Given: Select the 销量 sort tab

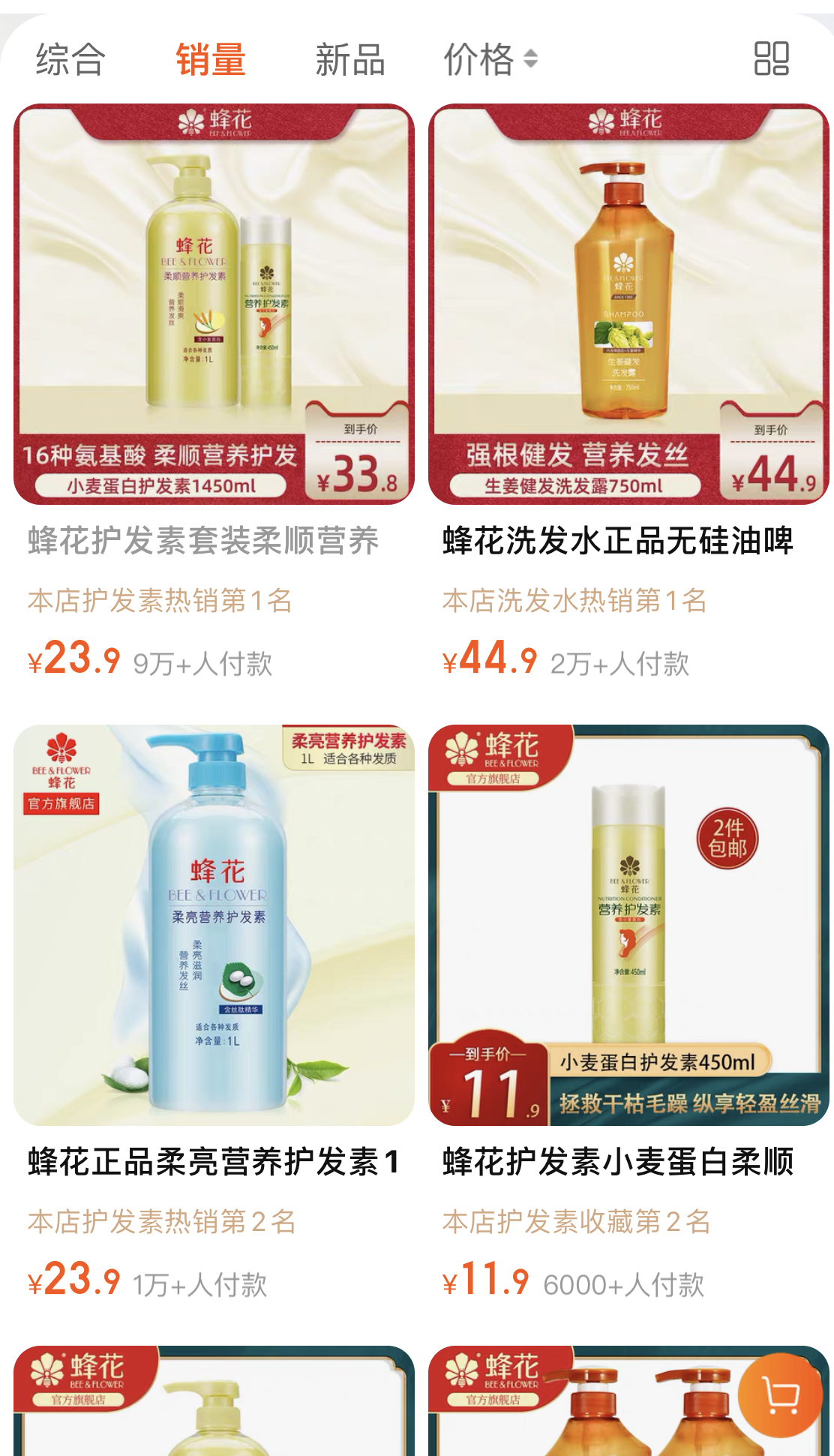Looking at the screenshot, I should [x=210, y=59].
